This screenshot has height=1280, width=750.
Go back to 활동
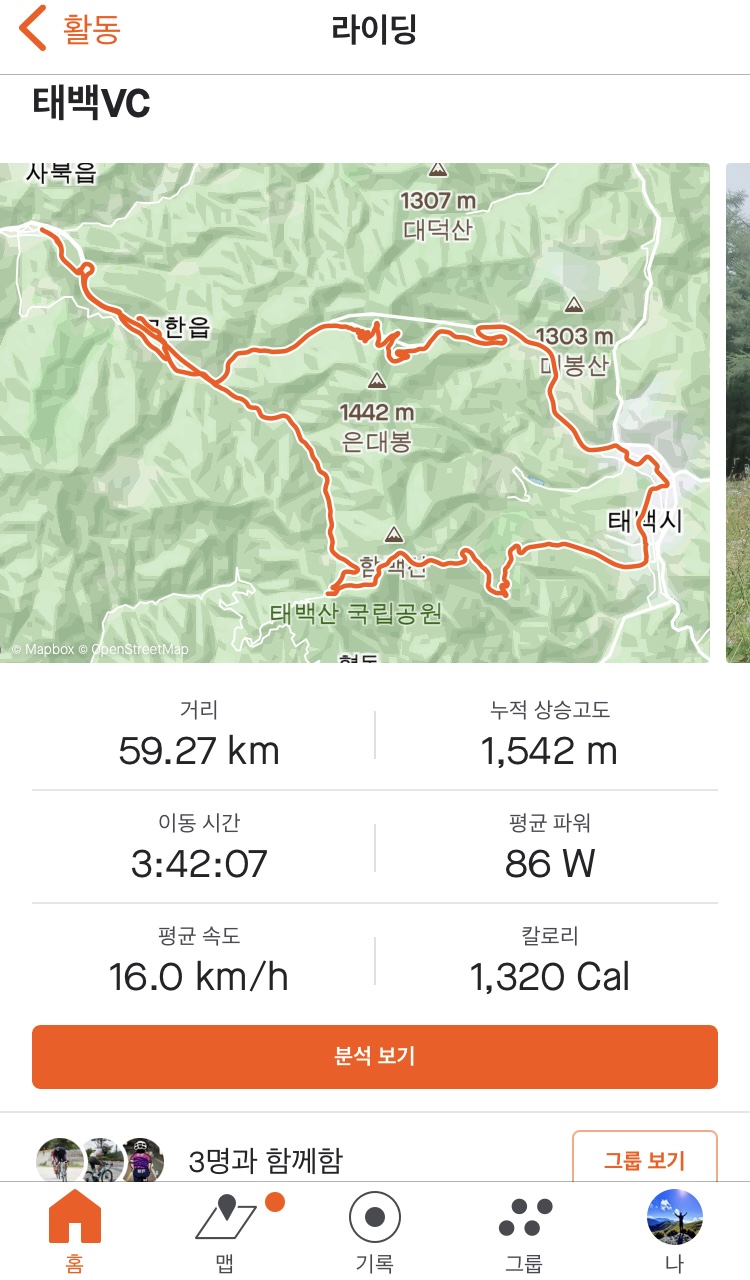coord(70,30)
